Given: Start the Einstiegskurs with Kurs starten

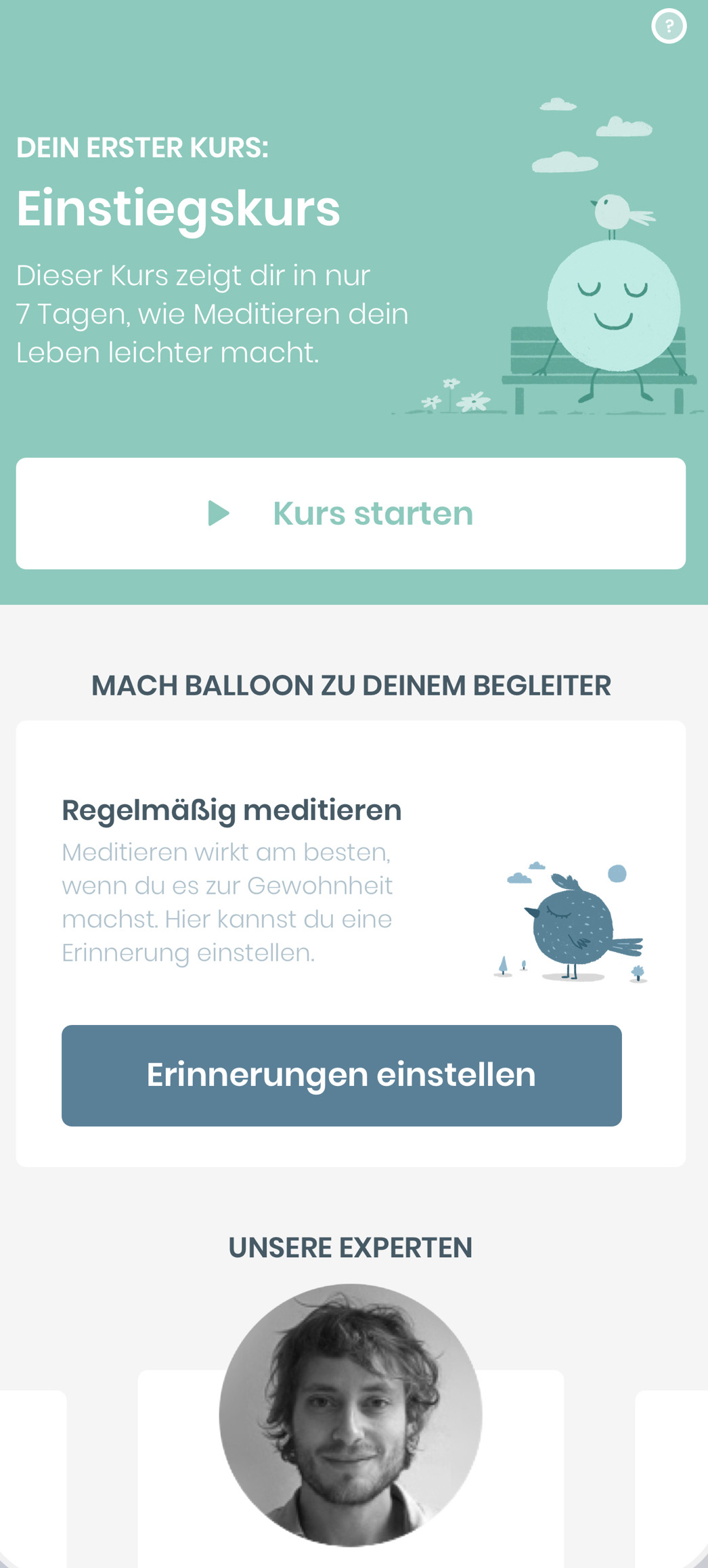Looking at the screenshot, I should pos(351,513).
